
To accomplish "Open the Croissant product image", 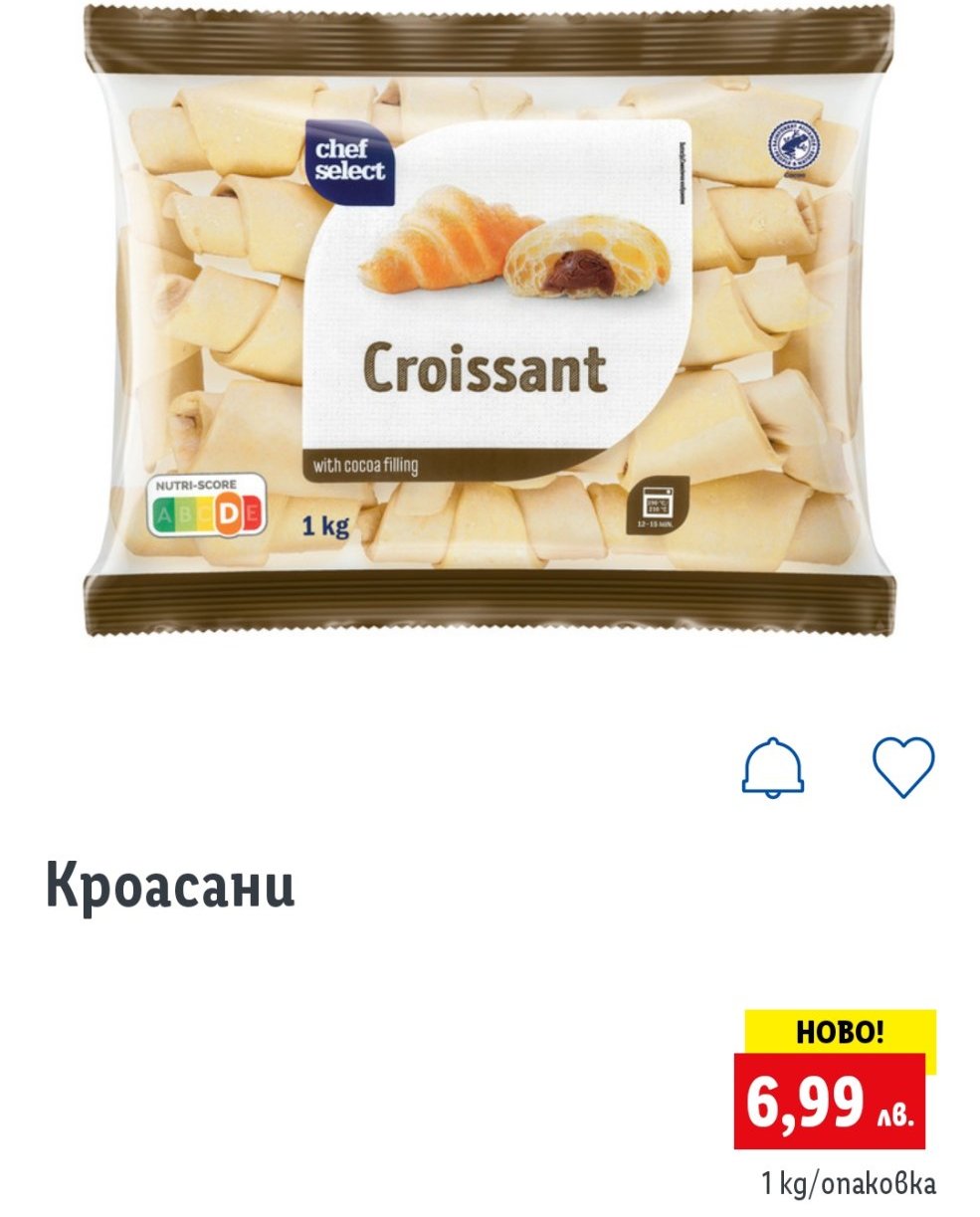I will (x=488, y=318).
